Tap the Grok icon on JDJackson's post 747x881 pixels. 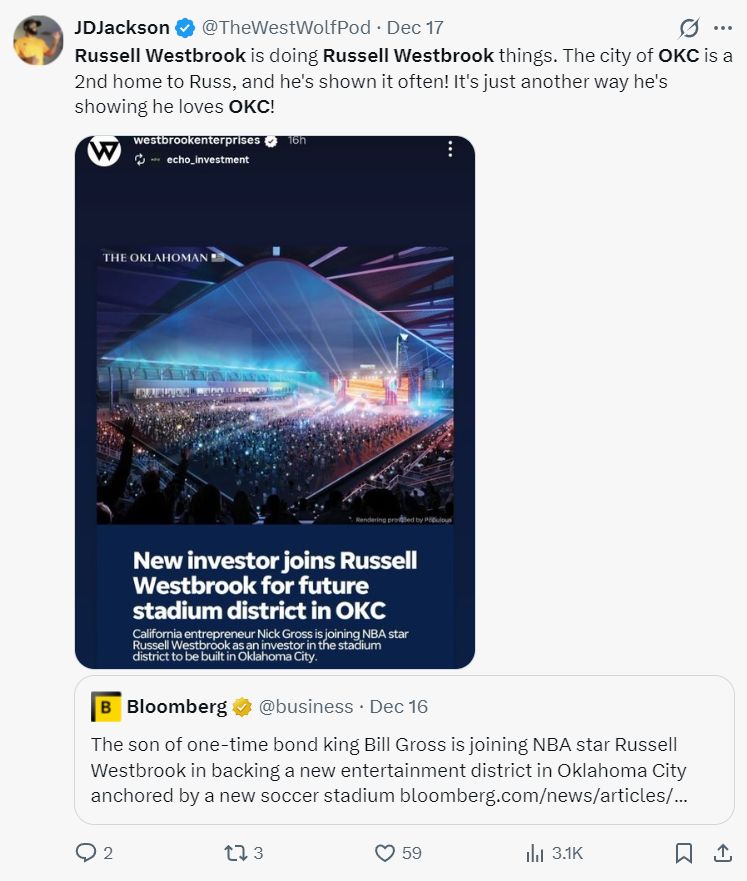pyautogui.click(x=689, y=28)
